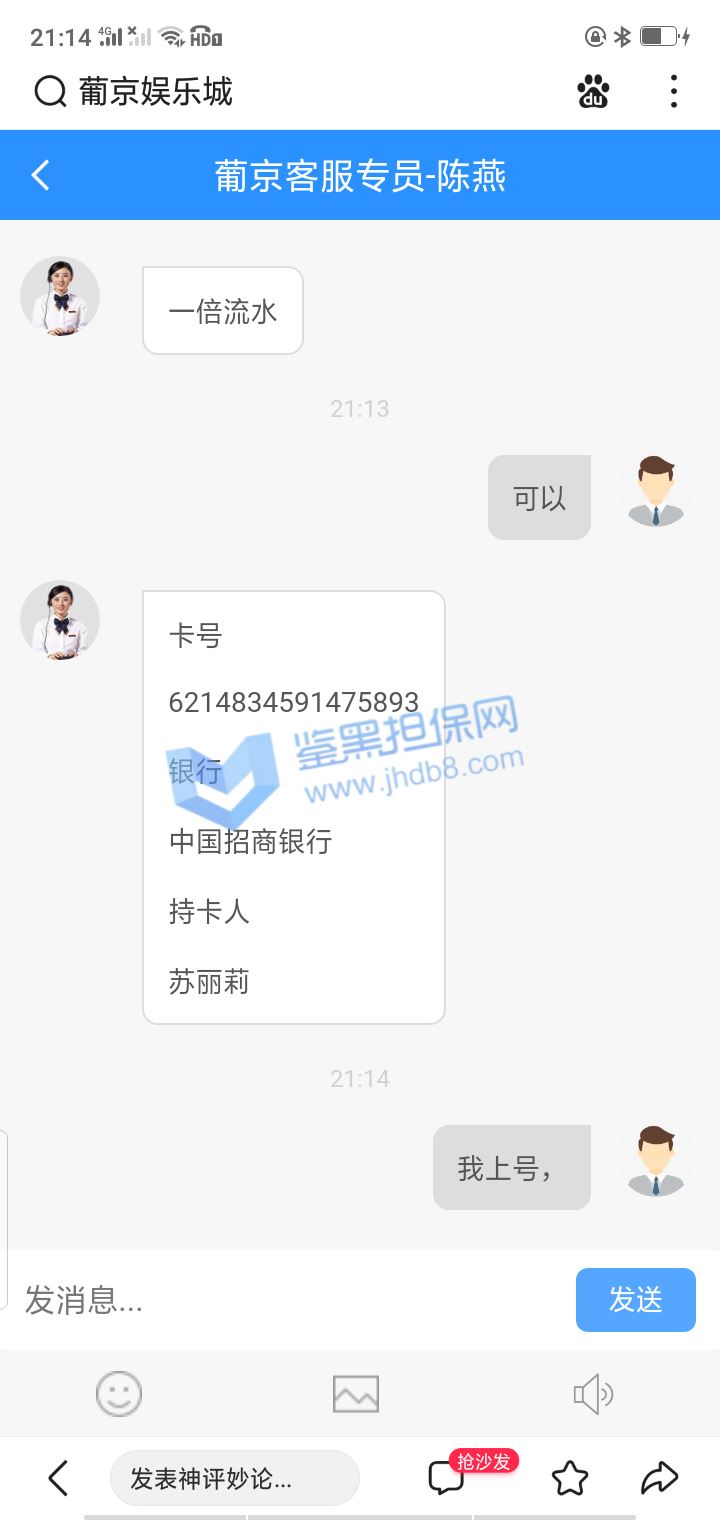
Task: Go back using the bottom toolbar arrow
Action: pos(58,1478)
